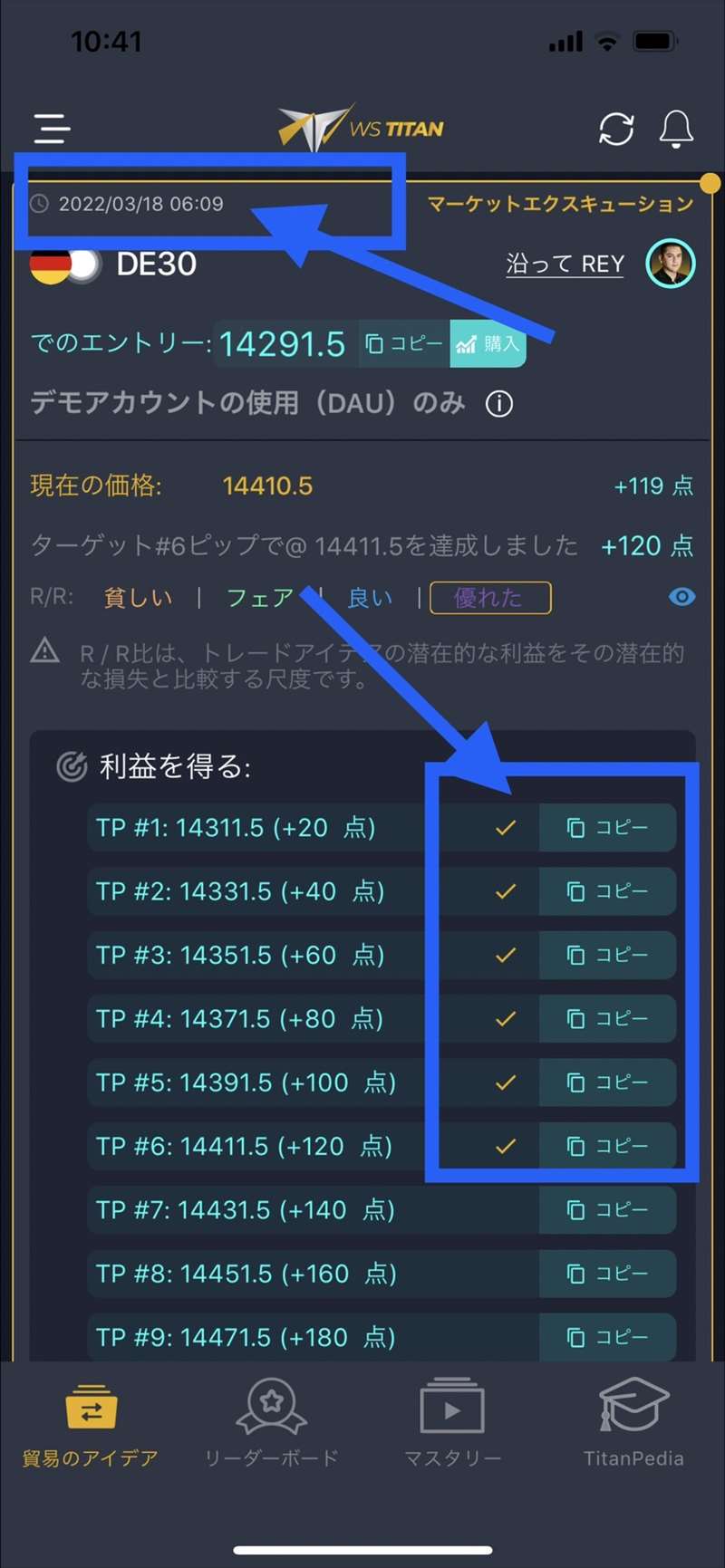Copy TP #3 value 14351.5
The width and height of the screenshot is (725, 1568).
(607, 955)
